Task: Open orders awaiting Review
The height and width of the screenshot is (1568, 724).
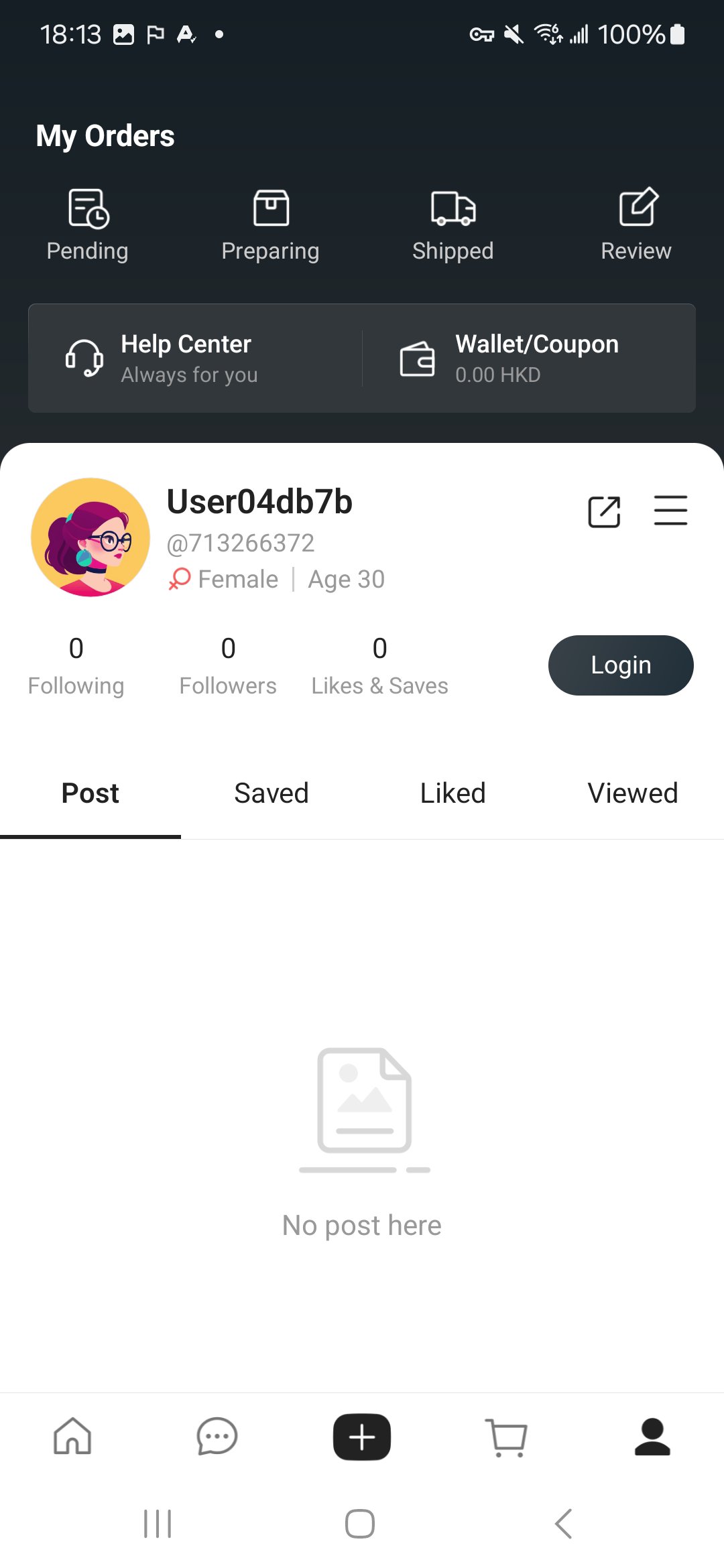Action: [x=636, y=225]
